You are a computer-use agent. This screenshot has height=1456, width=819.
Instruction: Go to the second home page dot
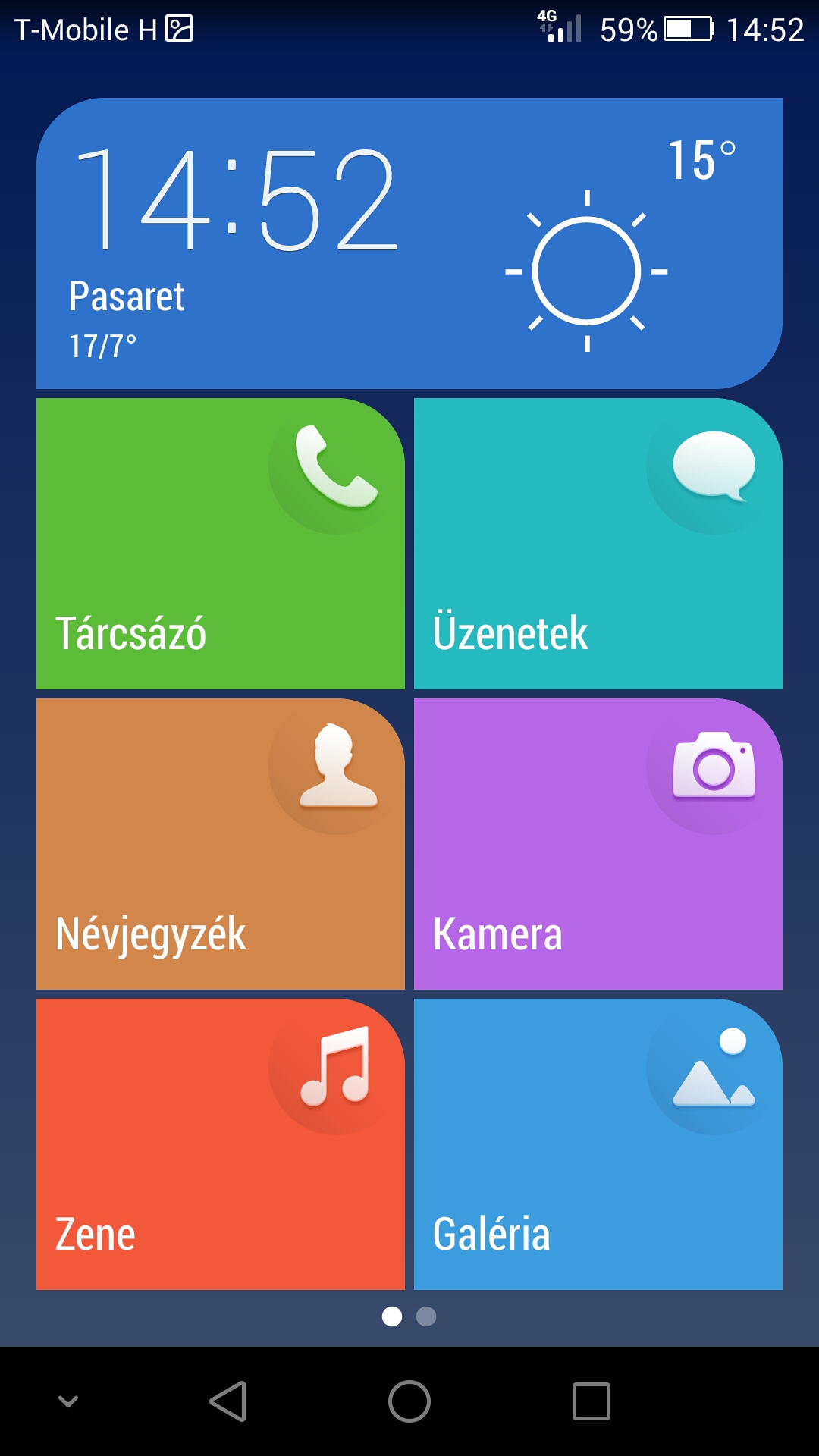426,1316
